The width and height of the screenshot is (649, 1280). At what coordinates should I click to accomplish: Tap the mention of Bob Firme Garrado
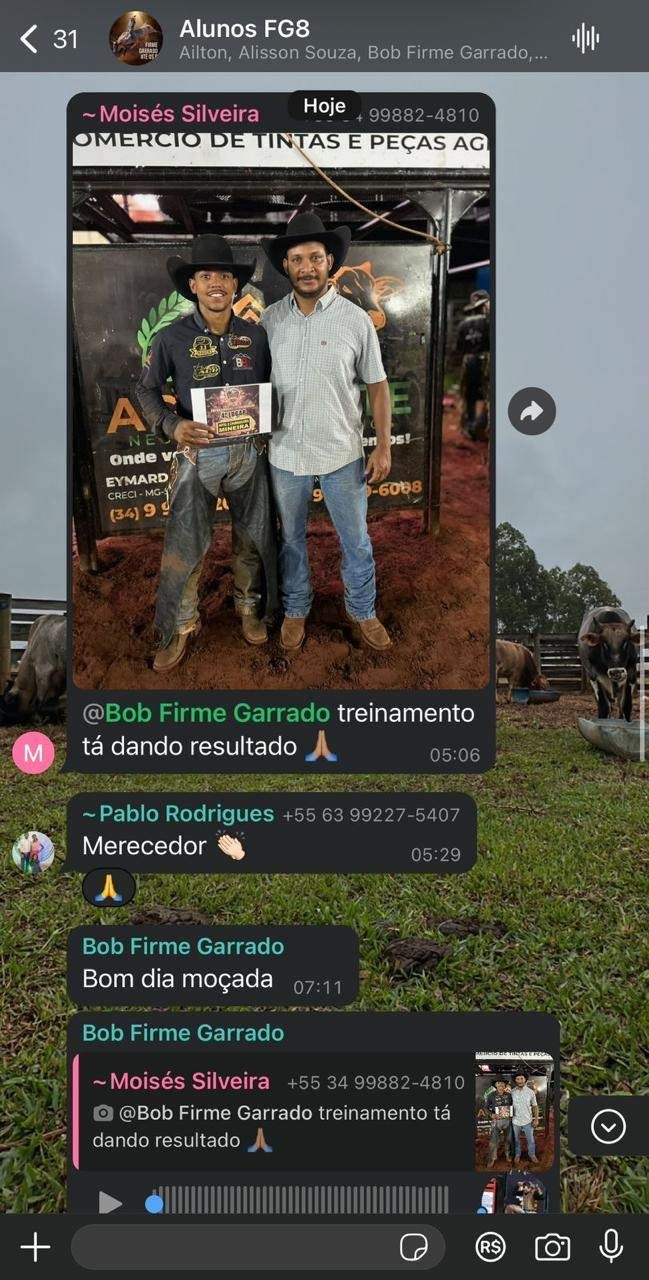pyautogui.click(x=206, y=713)
